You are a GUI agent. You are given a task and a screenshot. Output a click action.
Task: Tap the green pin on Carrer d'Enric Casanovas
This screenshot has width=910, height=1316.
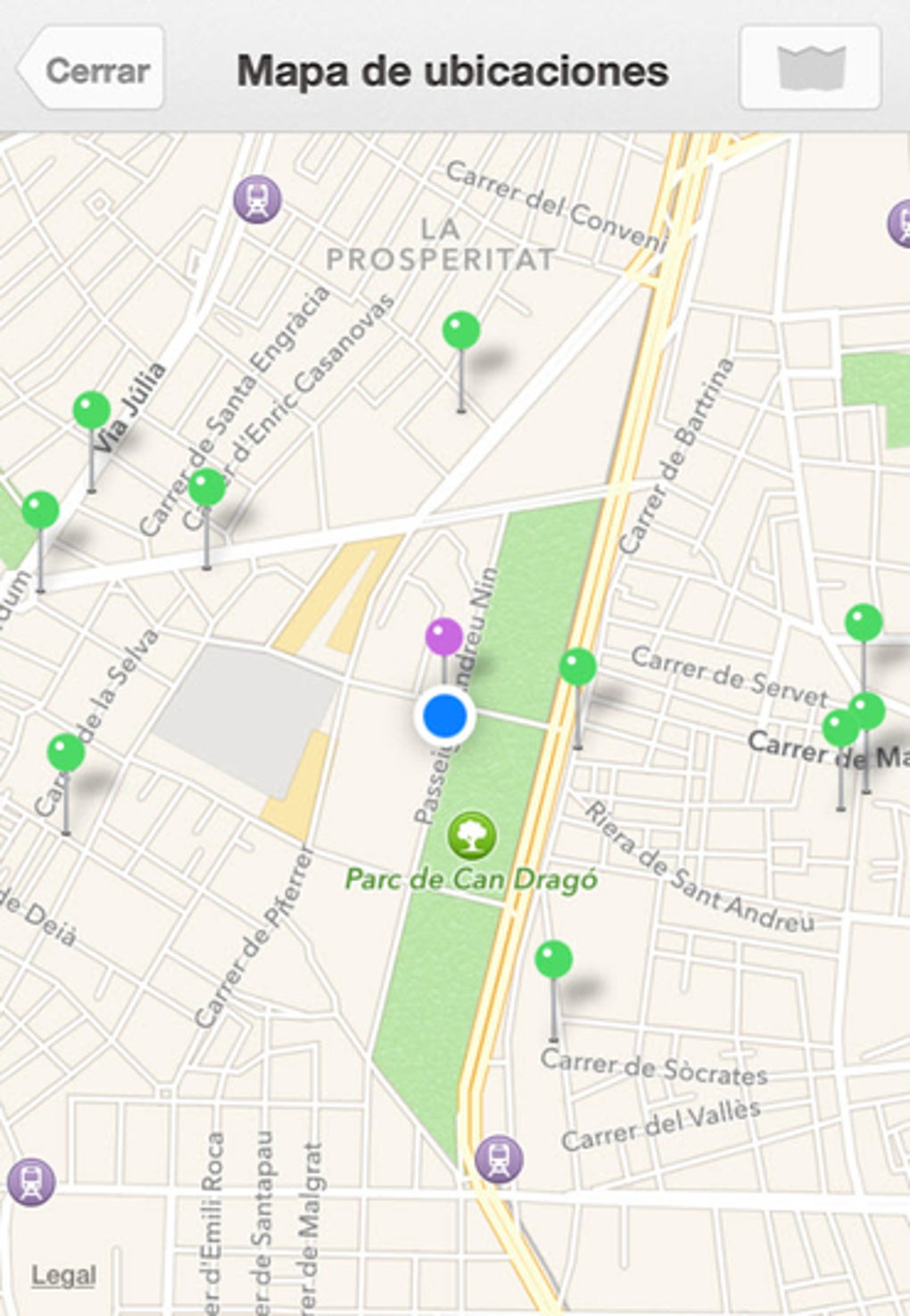click(x=207, y=488)
